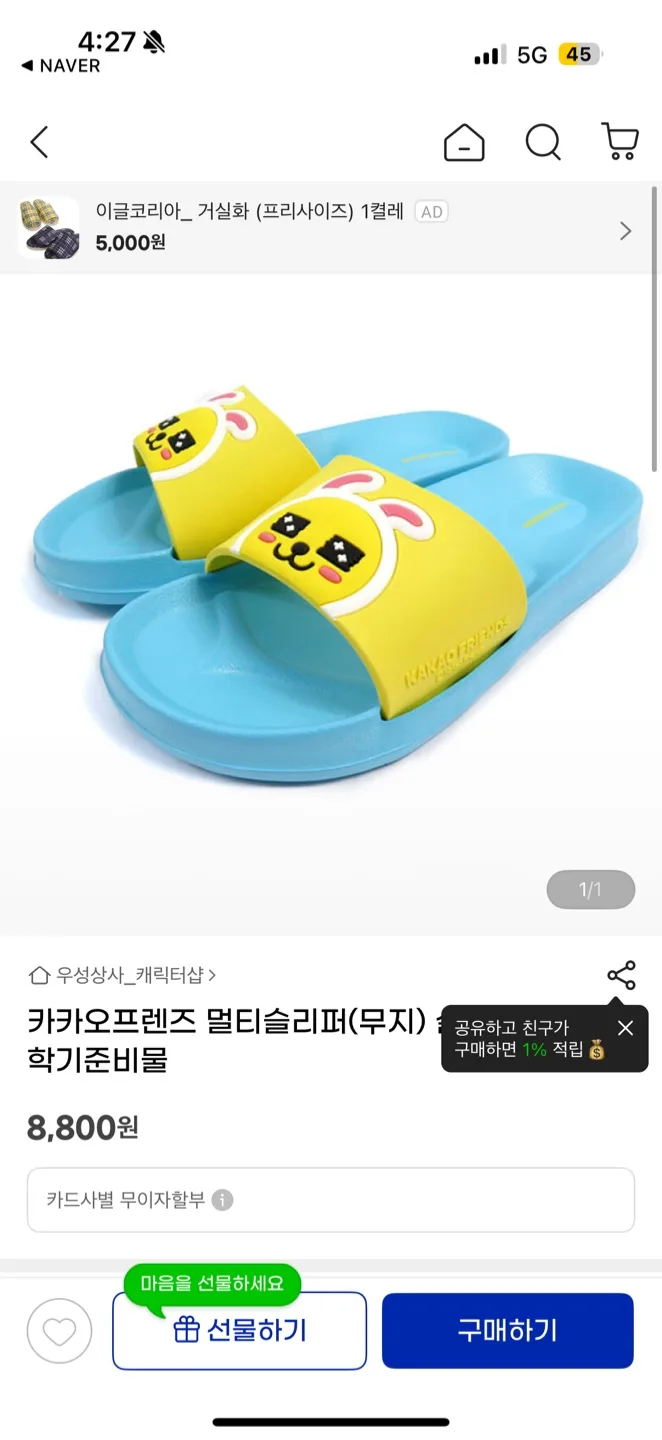
Task: Return to NAVER app via status bar
Action: coord(60,66)
